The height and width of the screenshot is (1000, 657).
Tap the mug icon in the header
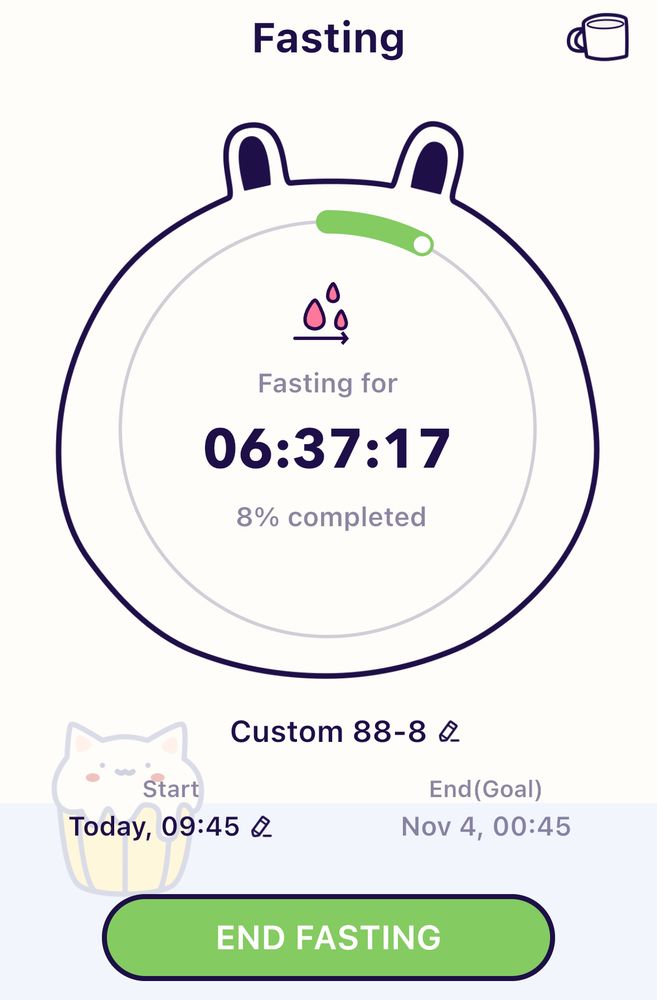click(599, 38)
